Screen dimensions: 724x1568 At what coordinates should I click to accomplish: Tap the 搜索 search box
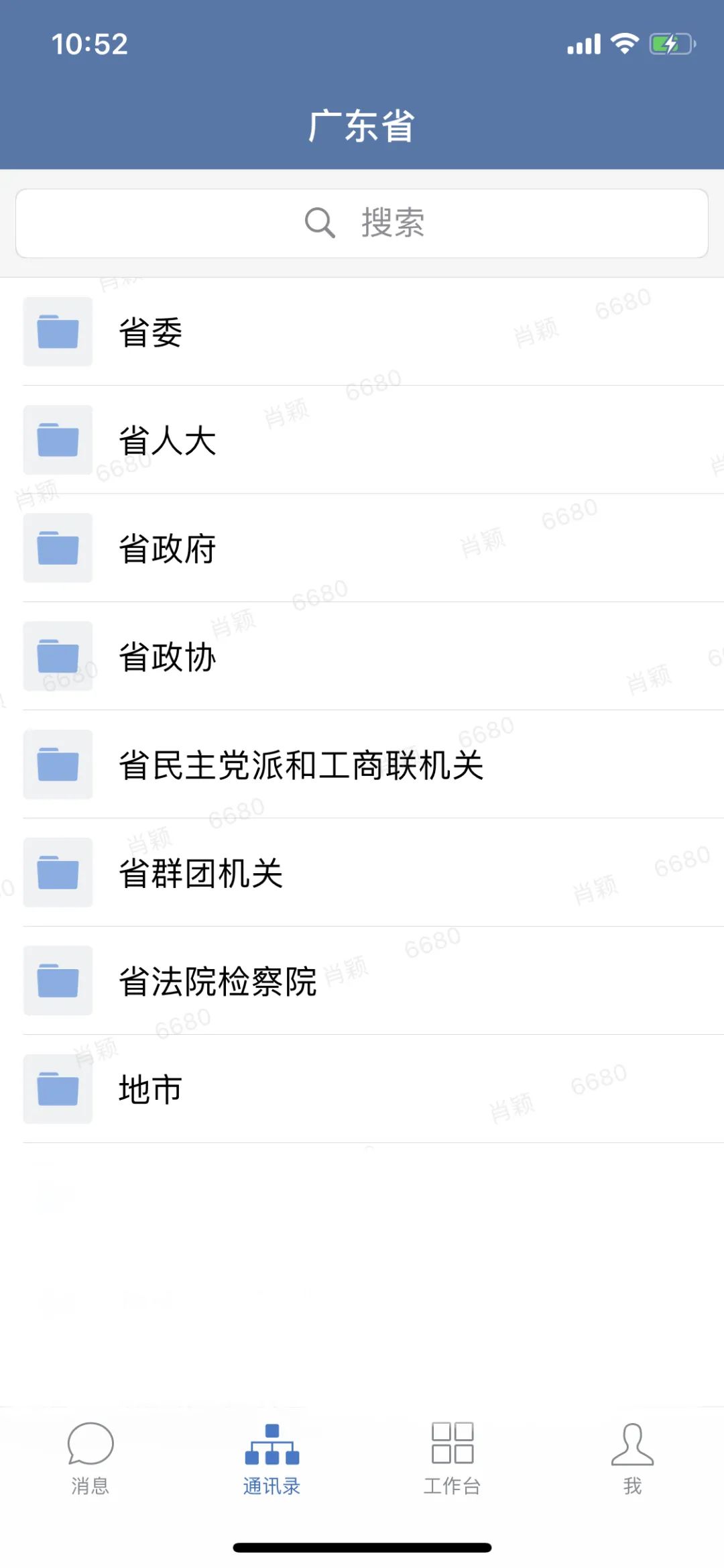362,223
